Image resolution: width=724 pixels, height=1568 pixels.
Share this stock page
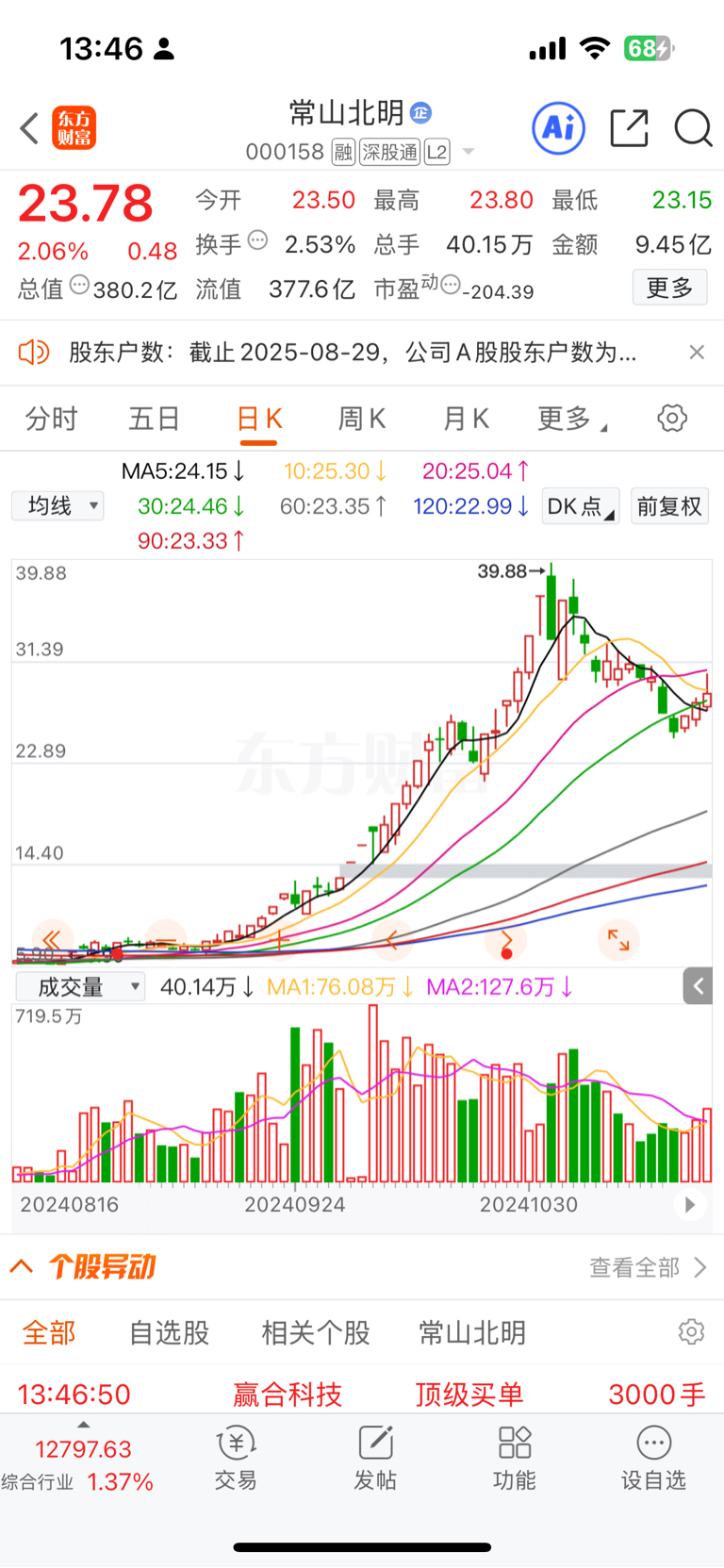tap(629, 128)
